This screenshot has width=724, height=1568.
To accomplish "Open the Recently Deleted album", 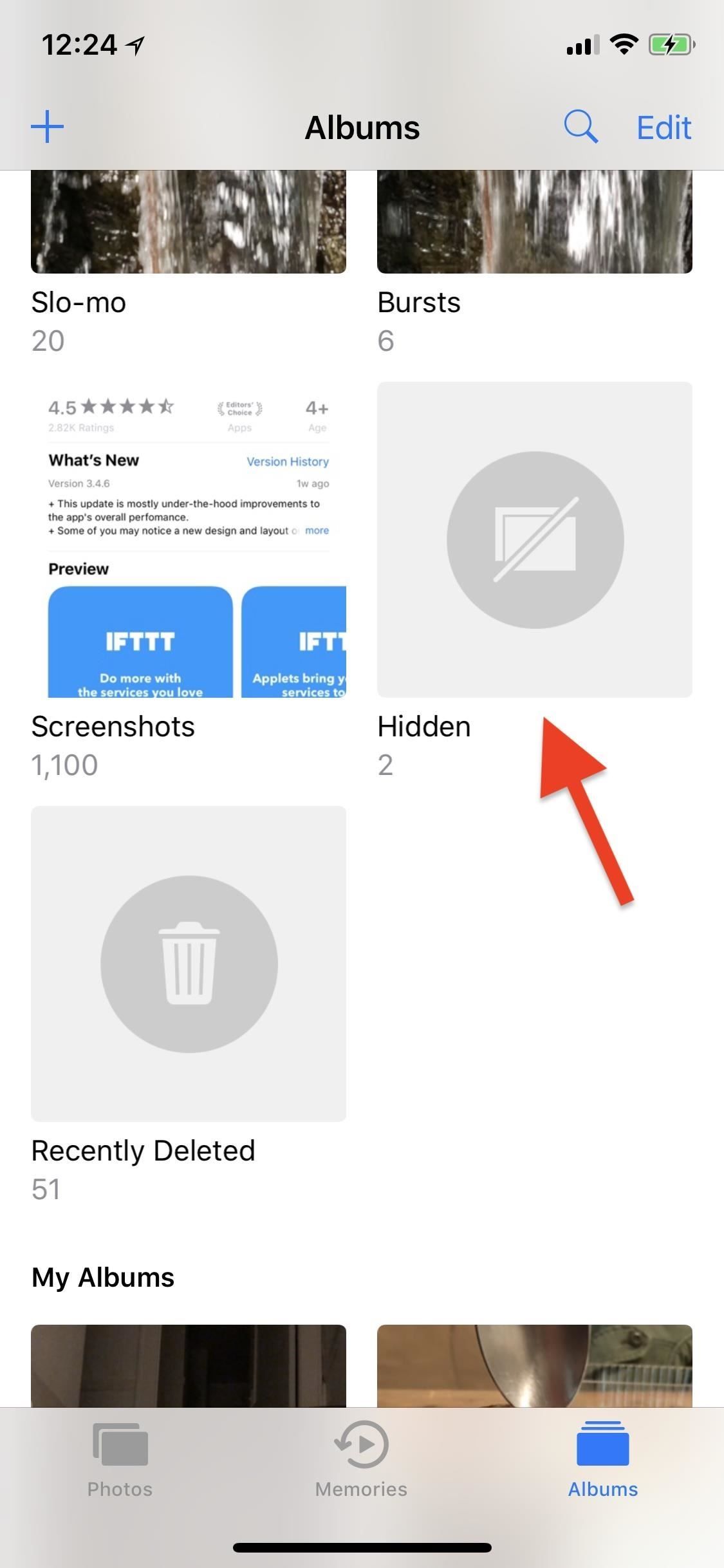I will click(x=188, y=964).
